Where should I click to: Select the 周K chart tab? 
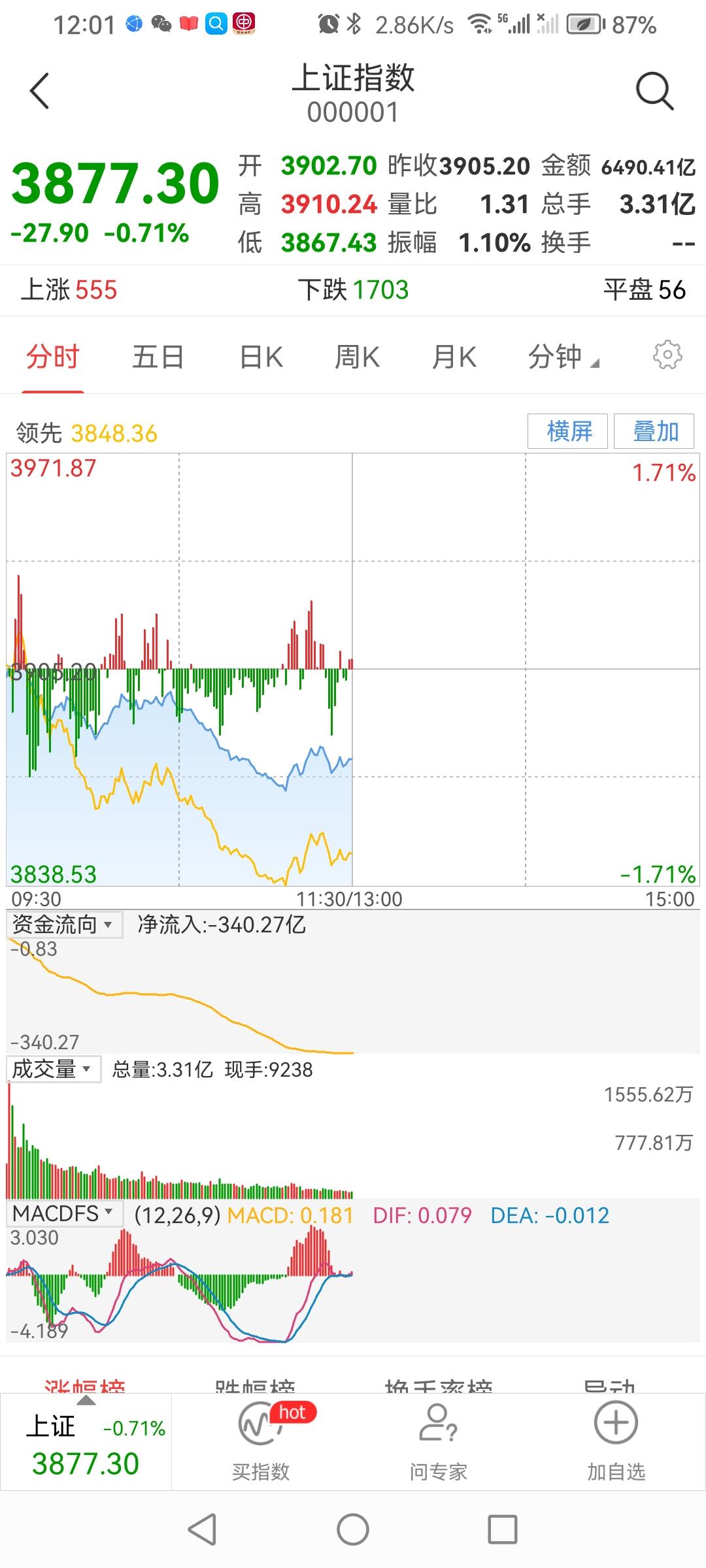[x=357, y=357]
